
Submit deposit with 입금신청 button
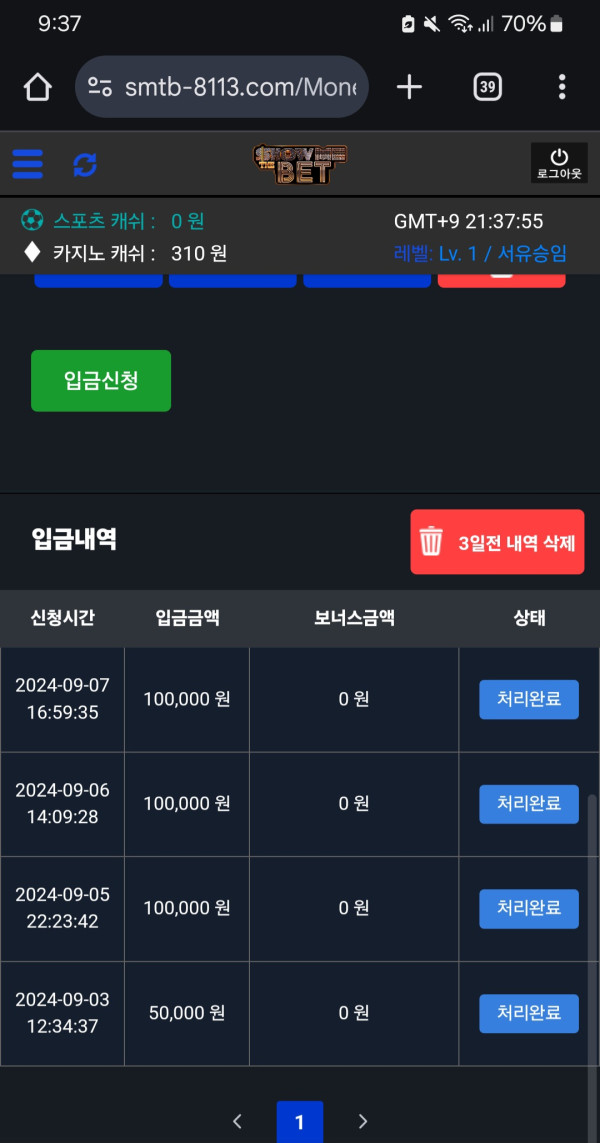tap(101, 381)
